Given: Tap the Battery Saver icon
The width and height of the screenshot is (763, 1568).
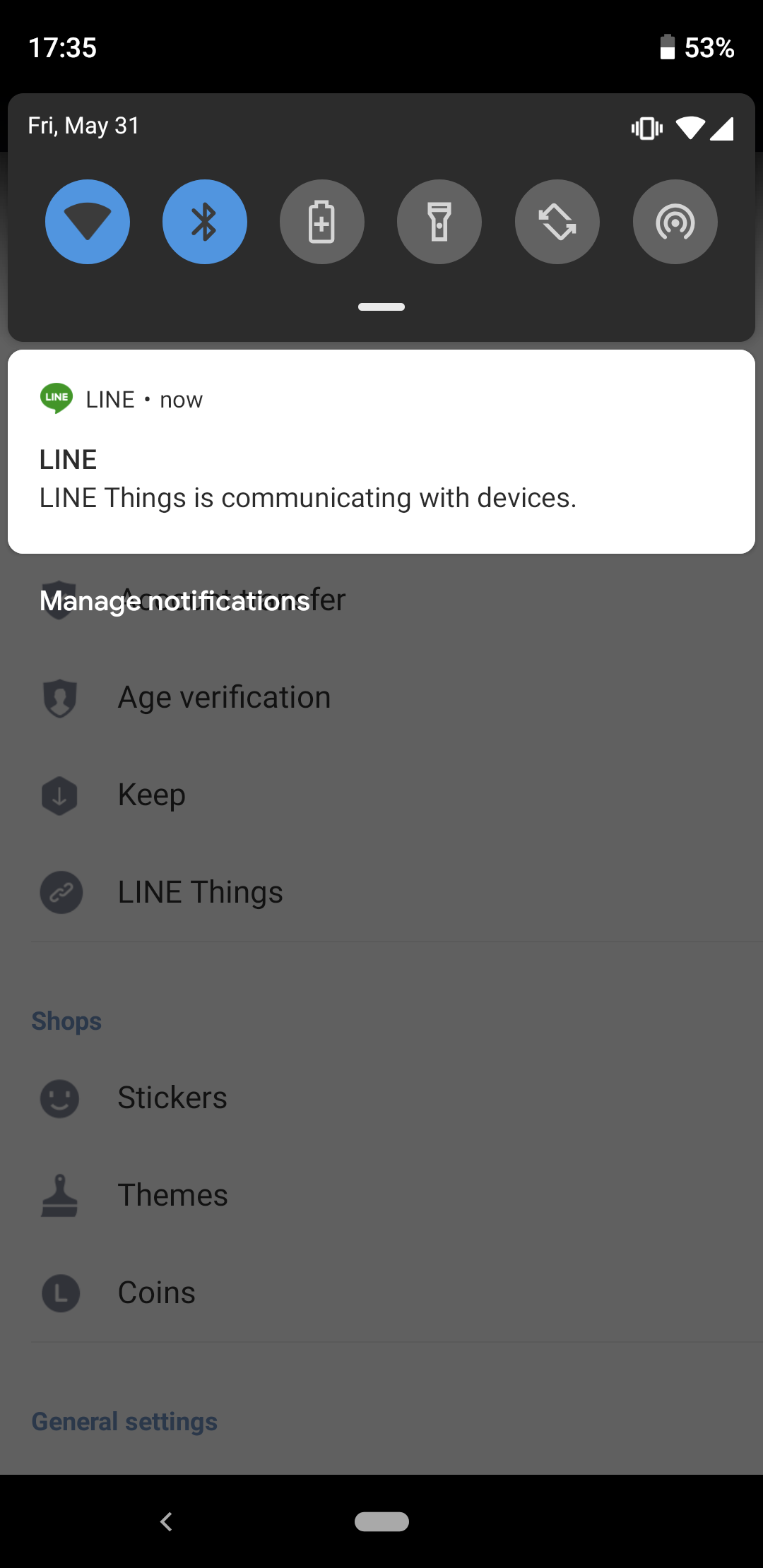Looking at the screenshot, I should pos(322,221).
